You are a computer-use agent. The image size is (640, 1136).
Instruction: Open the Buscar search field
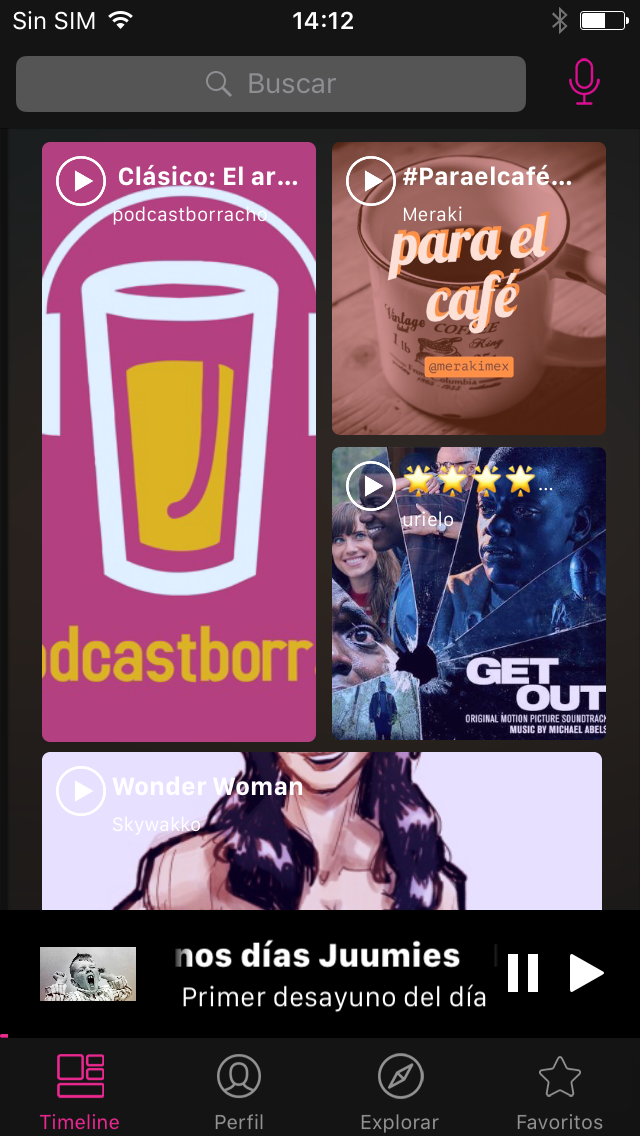pos(270,84)
